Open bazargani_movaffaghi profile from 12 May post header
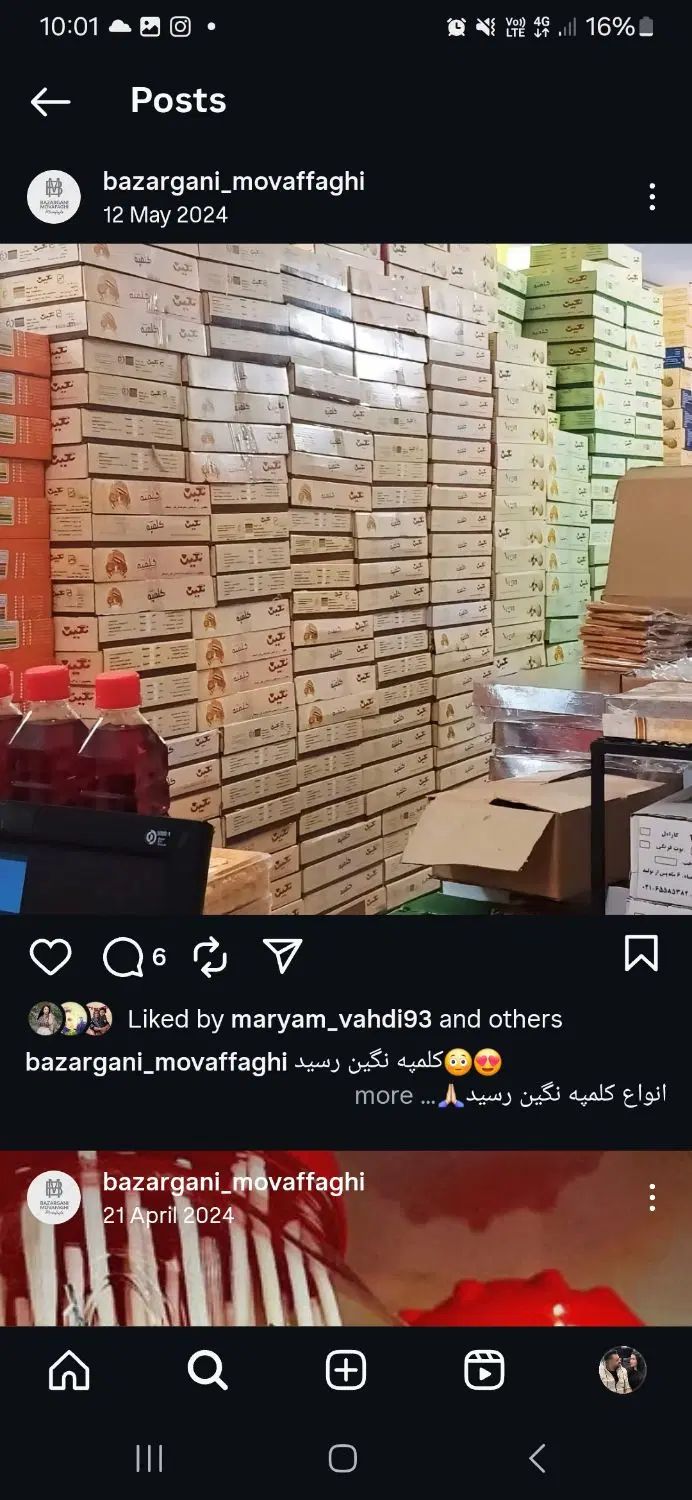692x1500 pixels. tap(233, 182)
